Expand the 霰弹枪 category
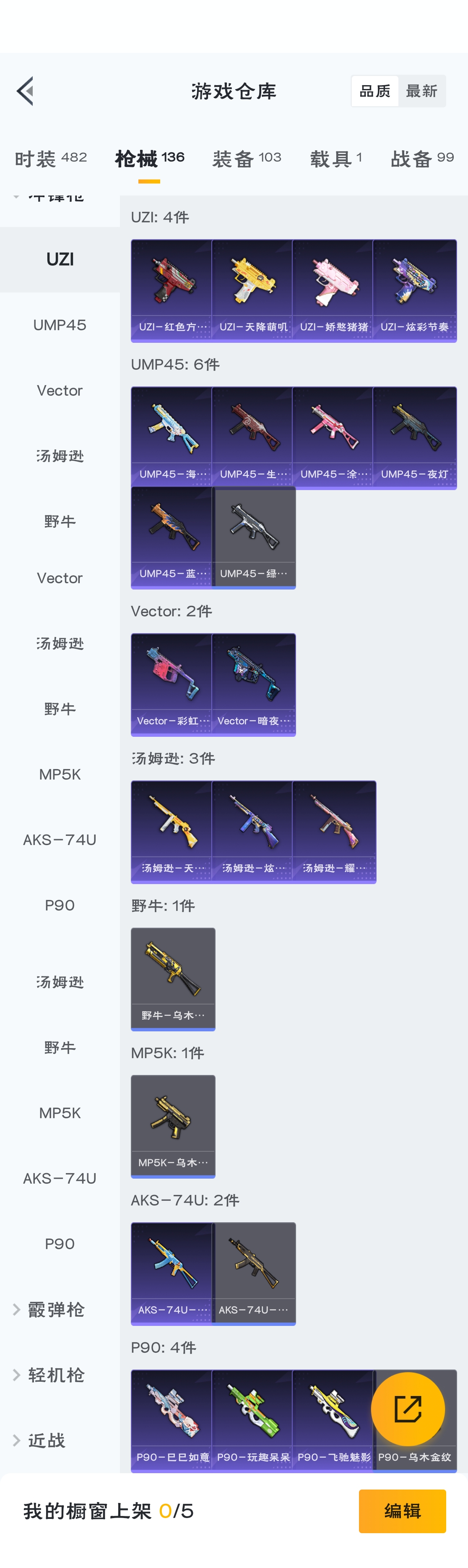This screenshot has width=468, height=1568. (55, 1309)
